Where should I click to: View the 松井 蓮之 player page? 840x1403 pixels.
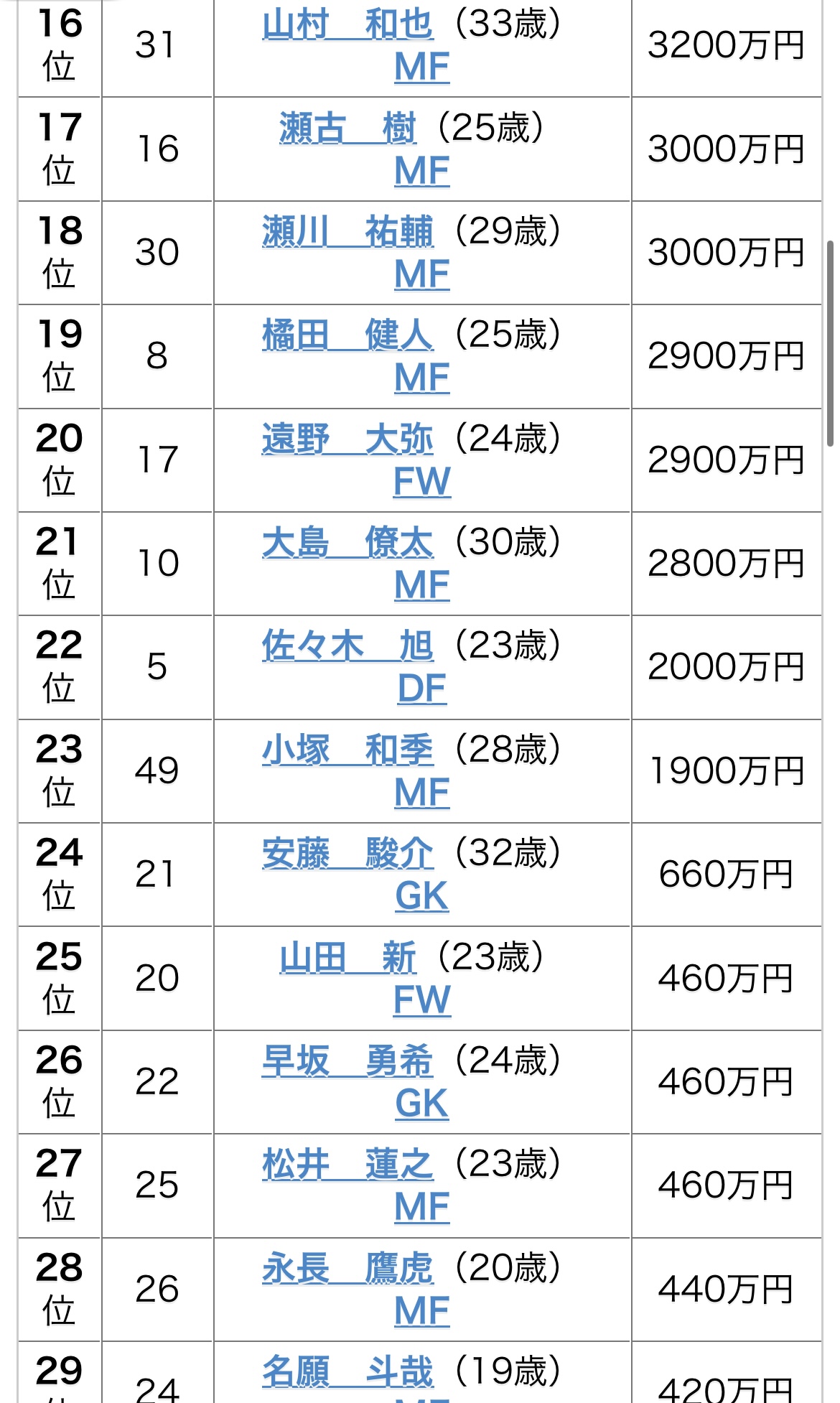348,1165
